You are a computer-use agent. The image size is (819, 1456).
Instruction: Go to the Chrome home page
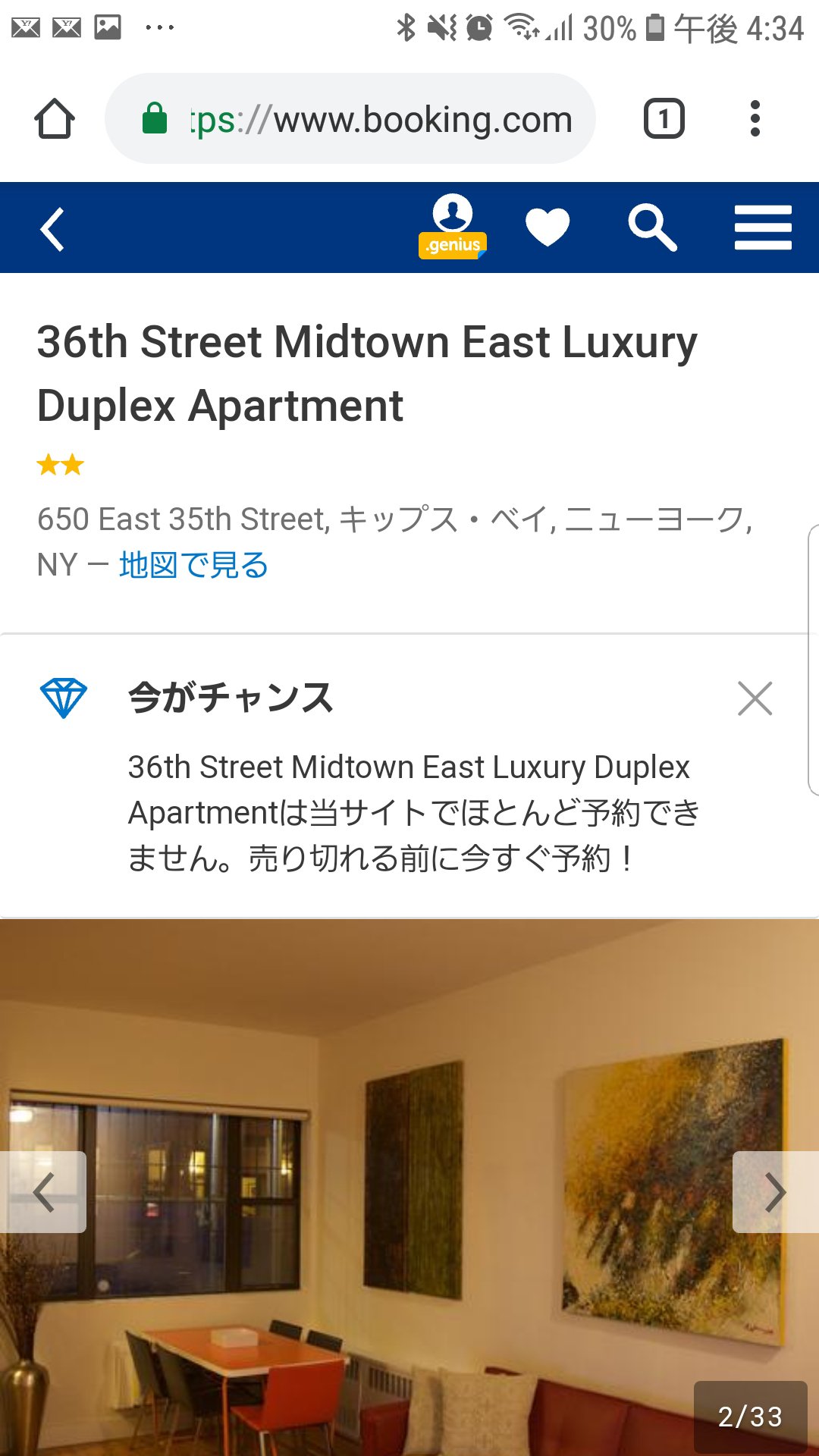point(55,119)
